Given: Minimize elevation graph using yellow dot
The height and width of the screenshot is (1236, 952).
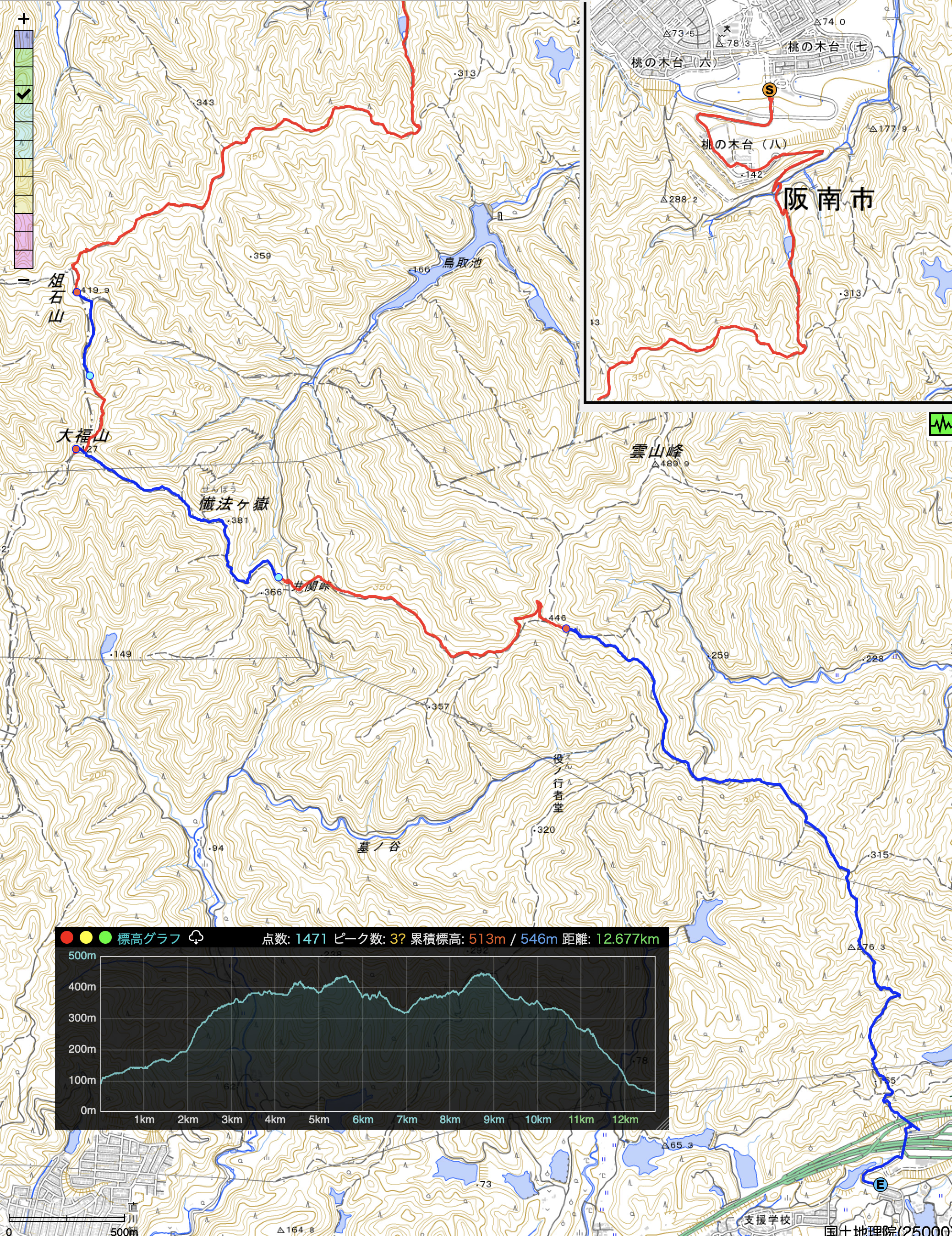Looking at the screenshot, I should (86, 938).
